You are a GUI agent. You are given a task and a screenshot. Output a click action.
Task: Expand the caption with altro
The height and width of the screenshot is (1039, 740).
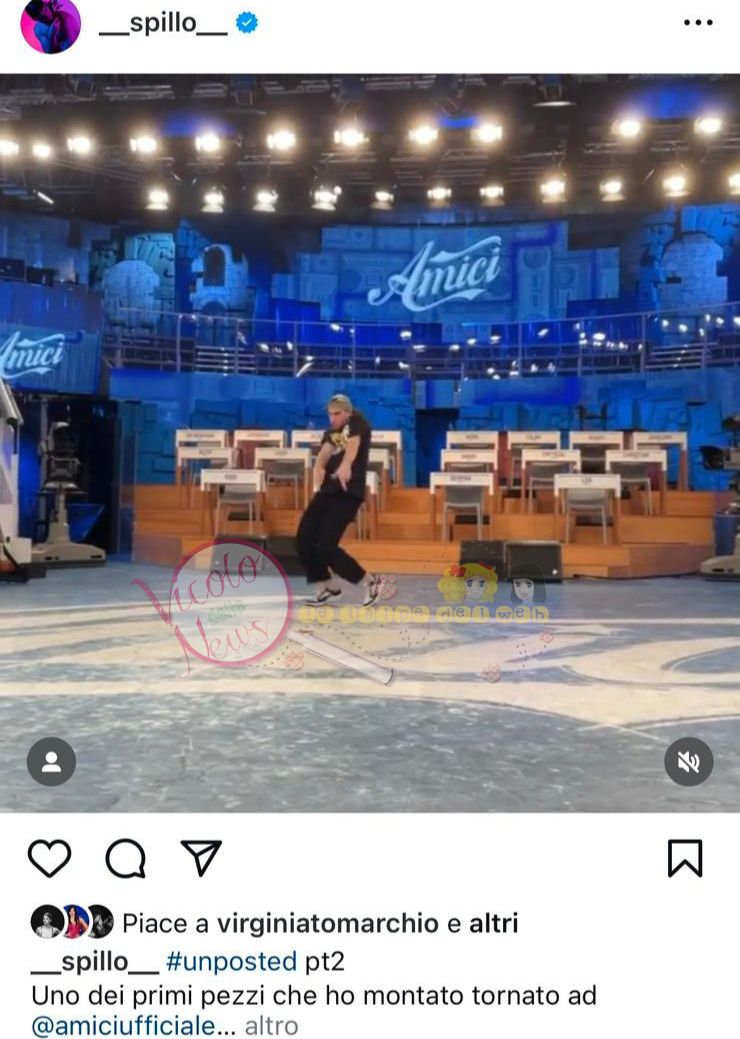tap(271, 1026)
